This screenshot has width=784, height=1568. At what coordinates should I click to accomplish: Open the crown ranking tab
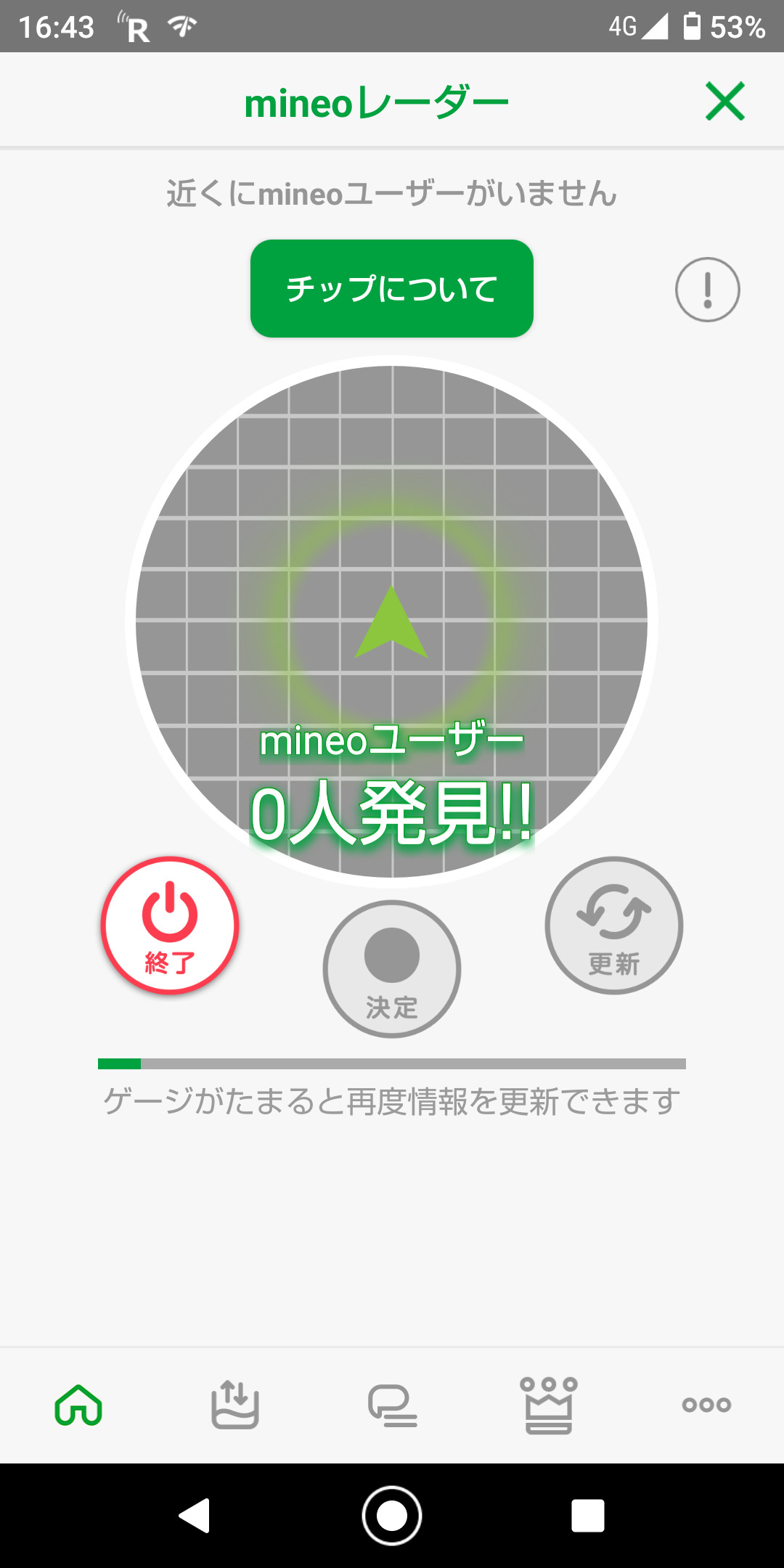[549, 1405]
